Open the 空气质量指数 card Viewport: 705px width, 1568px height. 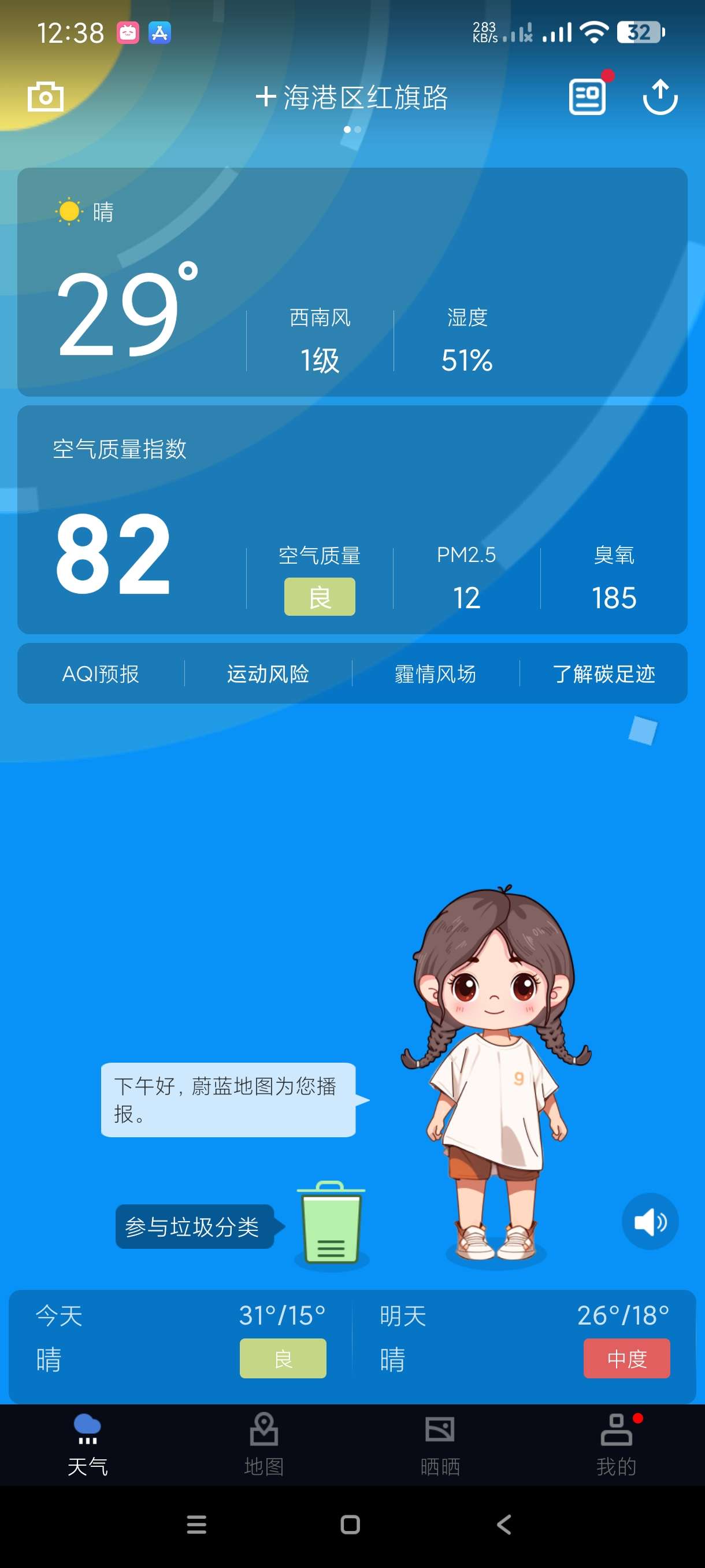point(352,519)
